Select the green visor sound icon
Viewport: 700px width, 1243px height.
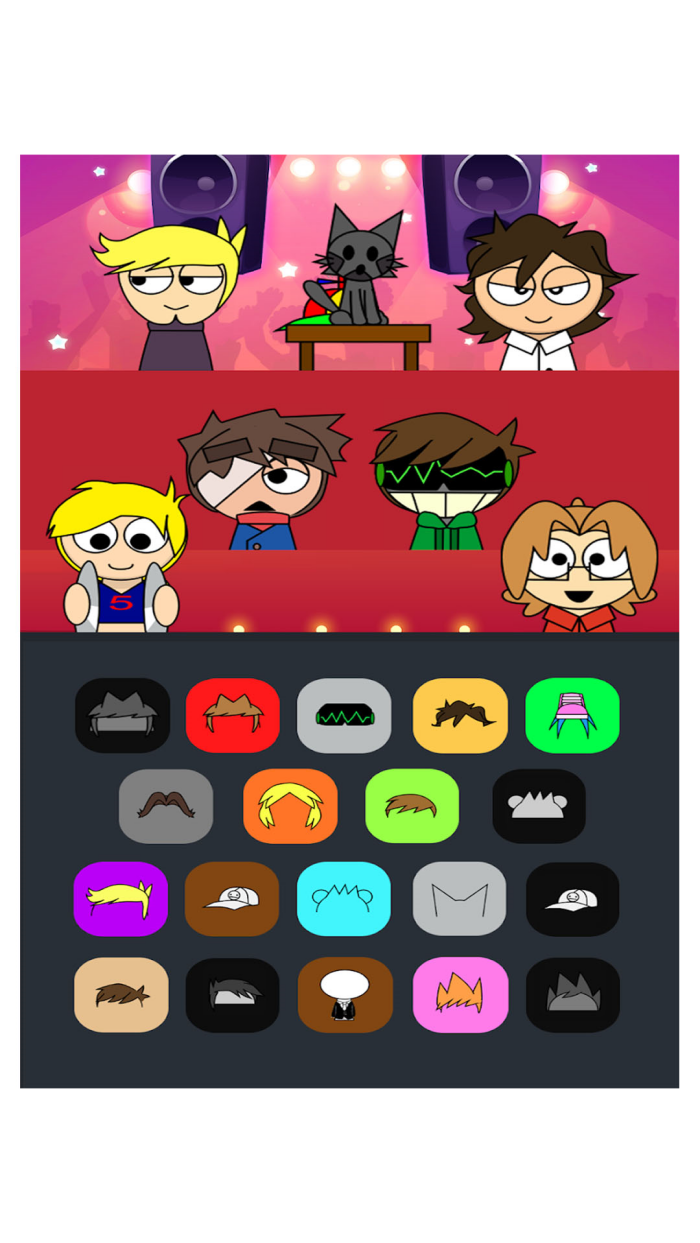pyautogui.click(x=344, y=715)
